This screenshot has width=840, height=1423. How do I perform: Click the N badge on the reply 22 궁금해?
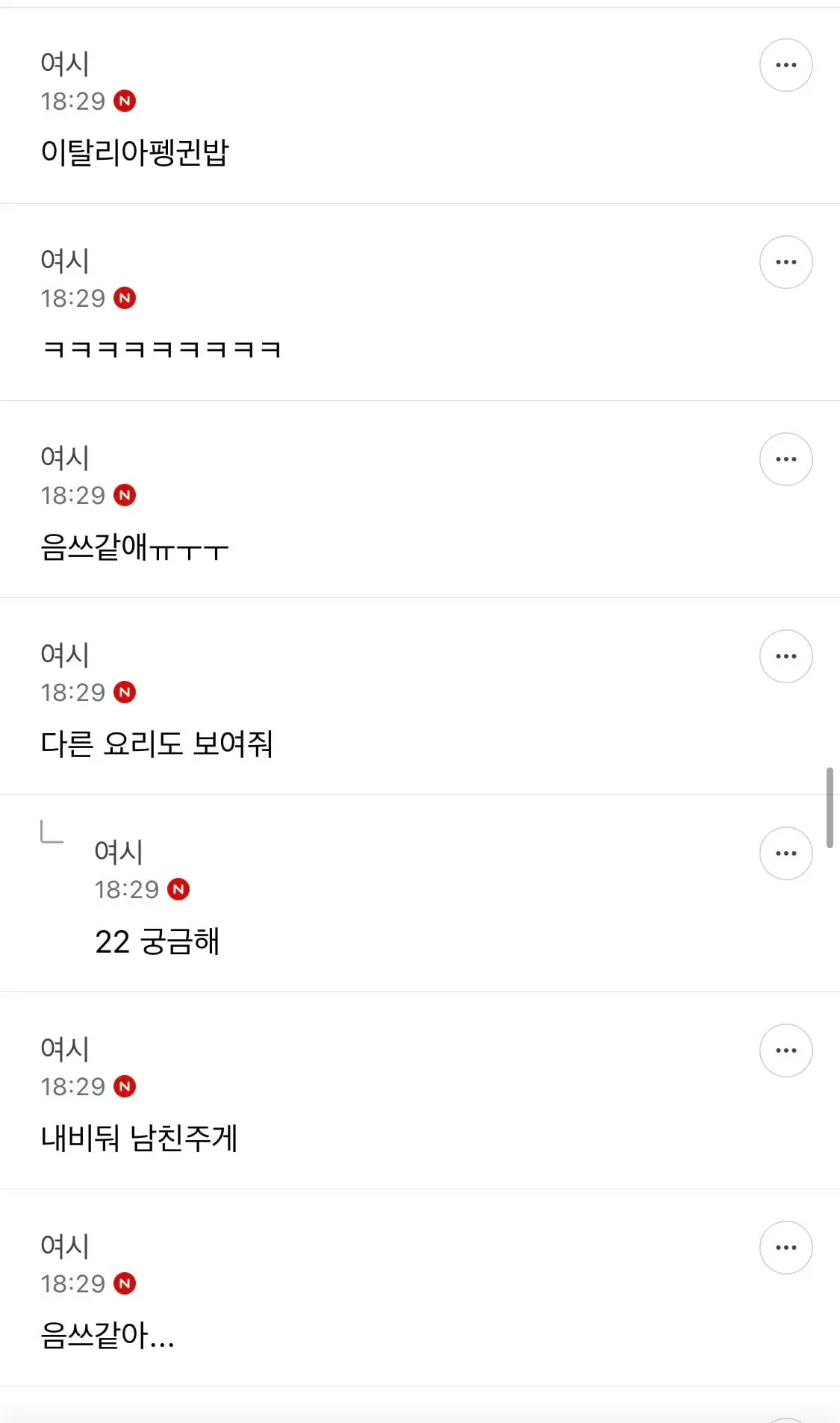179,890
